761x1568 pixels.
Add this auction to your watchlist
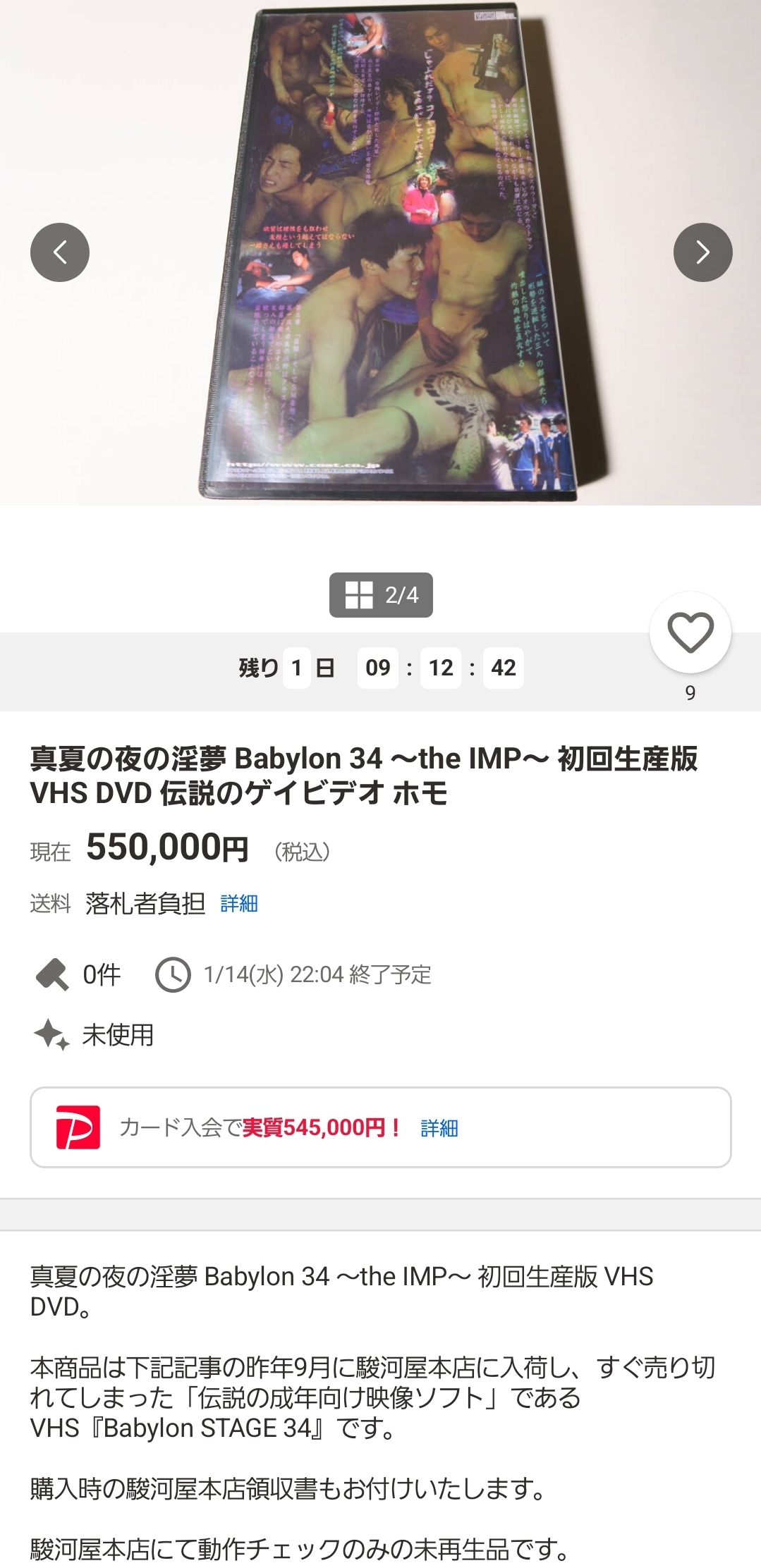click(690, 632)
